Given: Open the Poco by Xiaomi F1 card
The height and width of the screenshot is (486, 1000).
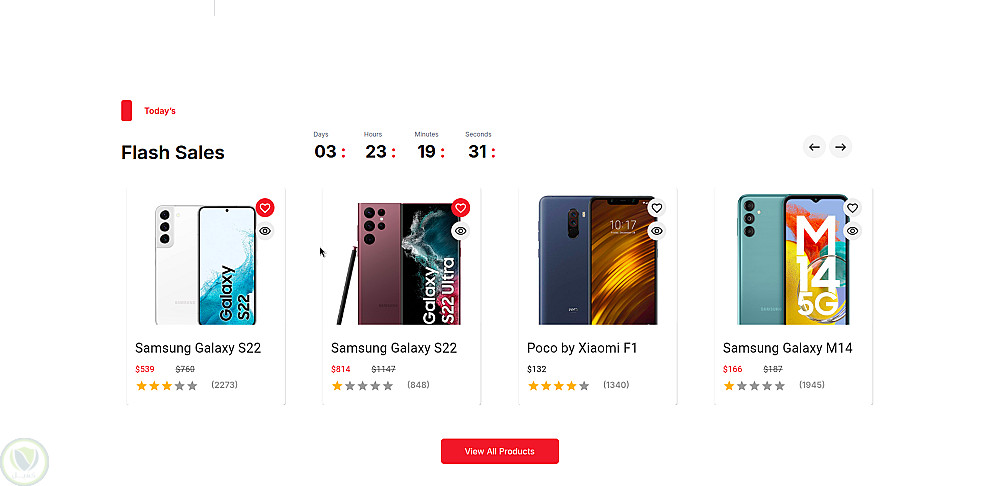Looking at the screenshot, I should [582, 348].
